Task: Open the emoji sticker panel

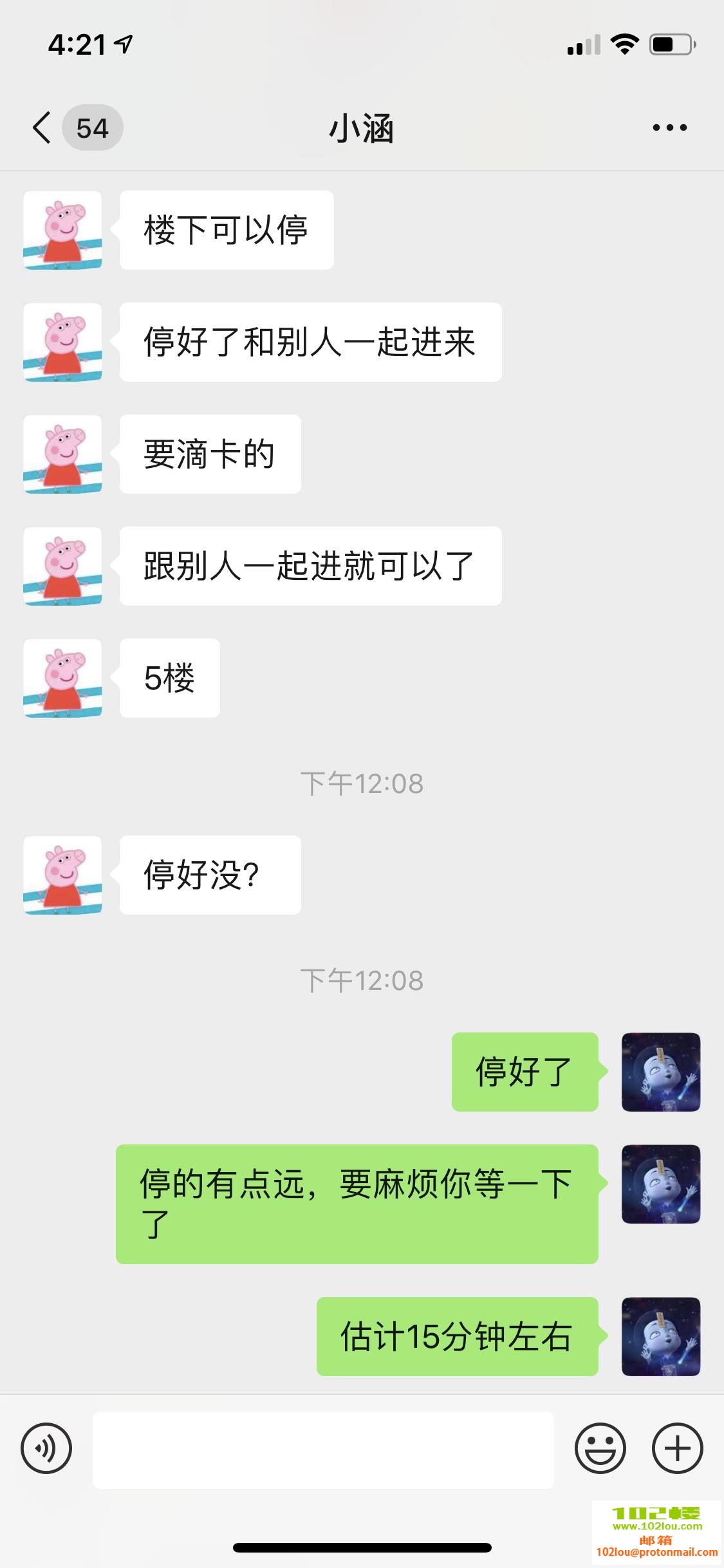Action: pos(600,1448)
